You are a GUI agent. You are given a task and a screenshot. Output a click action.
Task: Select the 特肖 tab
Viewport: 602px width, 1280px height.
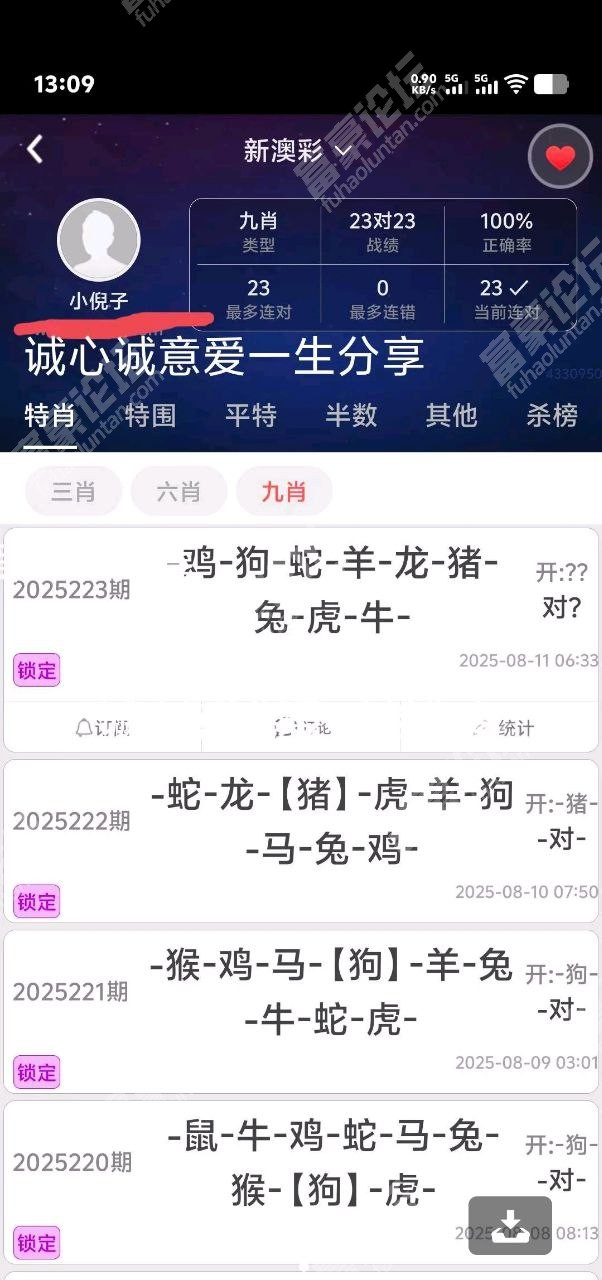(x=50, y=415)
